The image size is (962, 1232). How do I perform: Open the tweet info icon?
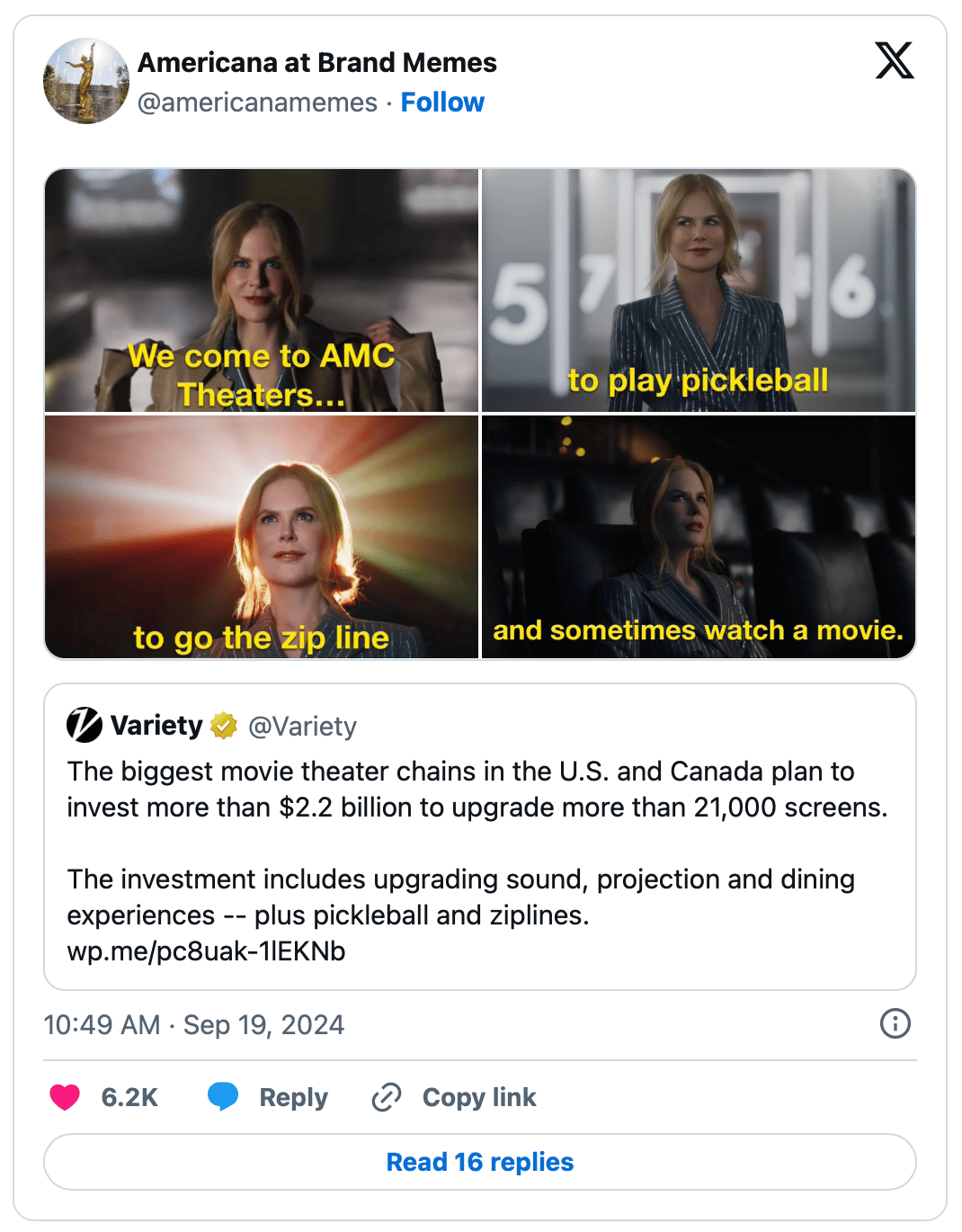click(895, 1023)
